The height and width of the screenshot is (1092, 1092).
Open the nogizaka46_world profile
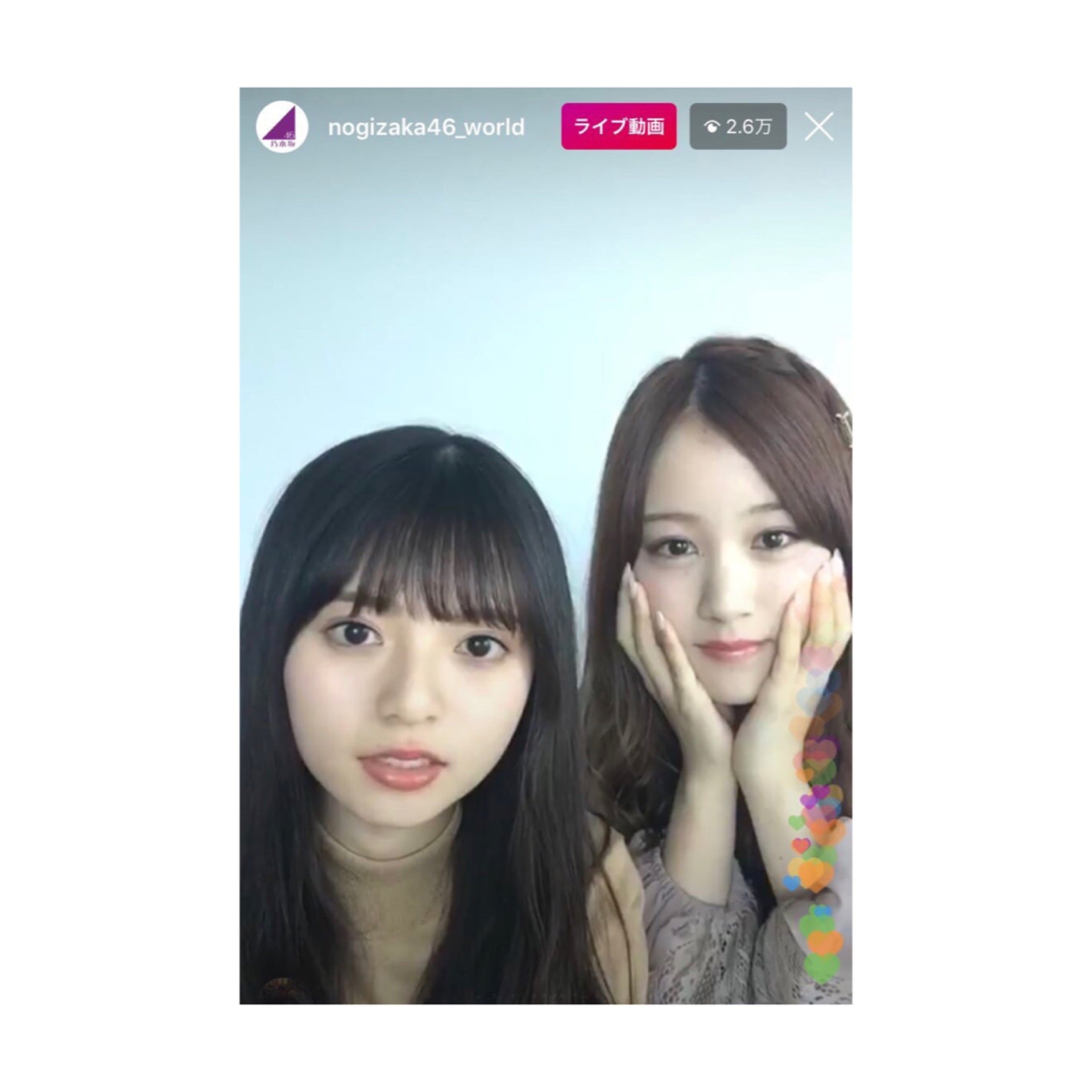coord(426,127)
